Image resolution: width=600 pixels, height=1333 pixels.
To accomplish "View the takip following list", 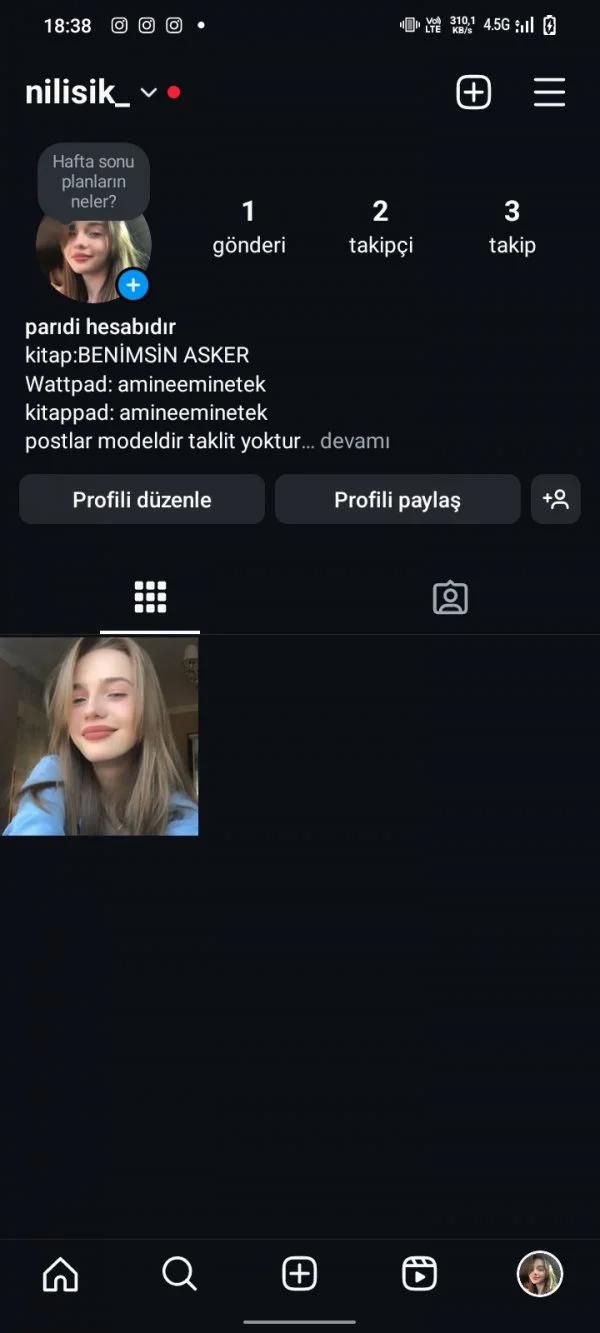I will (512, 226).
